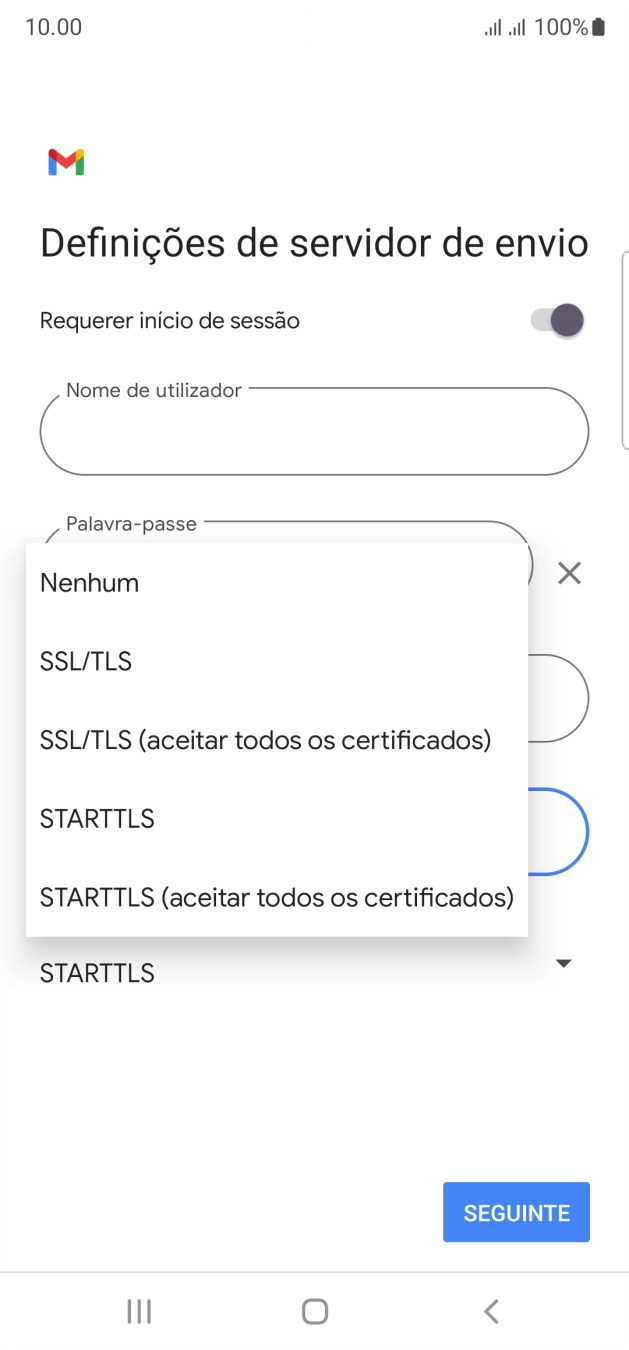Pick SSL/TLS (aceitar todos os certificados)
The width and height of the screenshot is (629, 1350).
click(x=277, y=741)
